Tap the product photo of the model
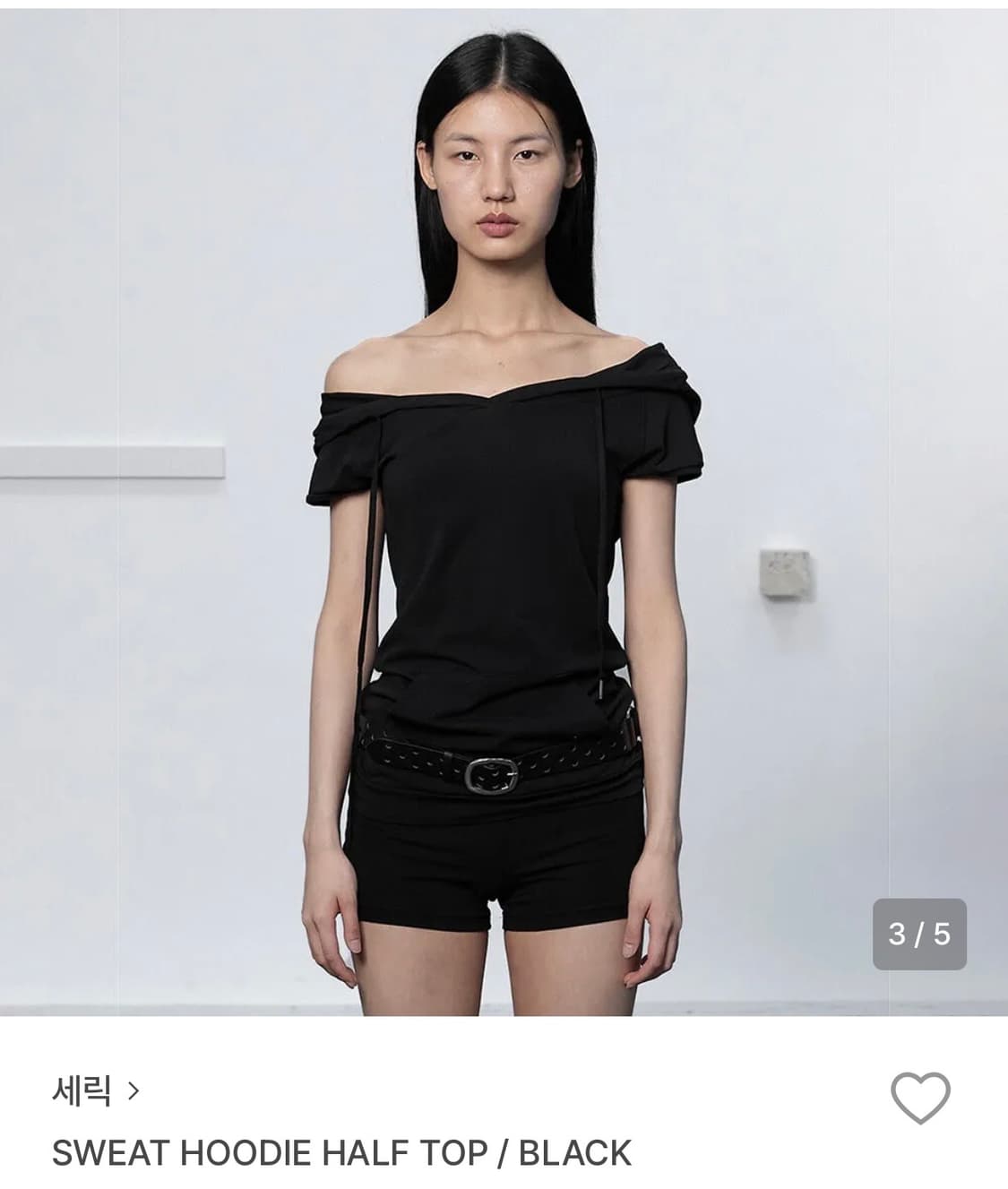The height and width of the screenshot is (1189, 1008). [x=504, y=511]
